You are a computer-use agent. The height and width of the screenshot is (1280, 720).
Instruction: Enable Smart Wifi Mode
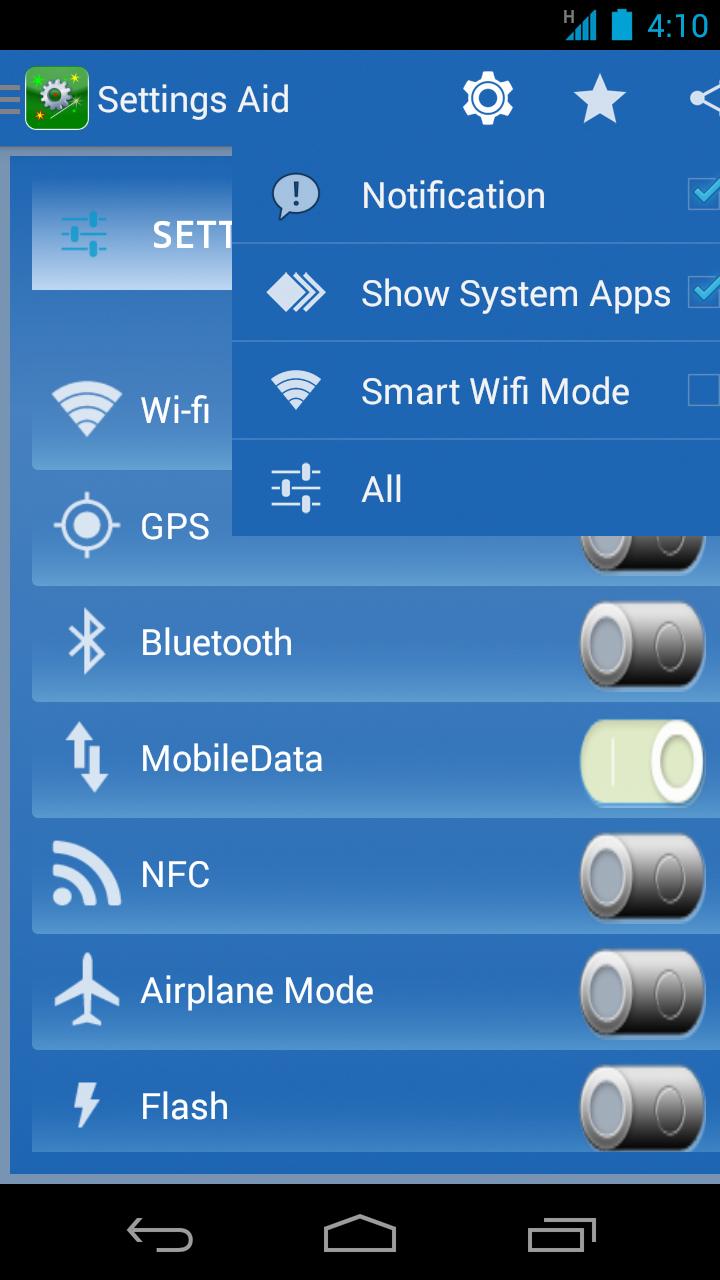[x=704, y=390]
